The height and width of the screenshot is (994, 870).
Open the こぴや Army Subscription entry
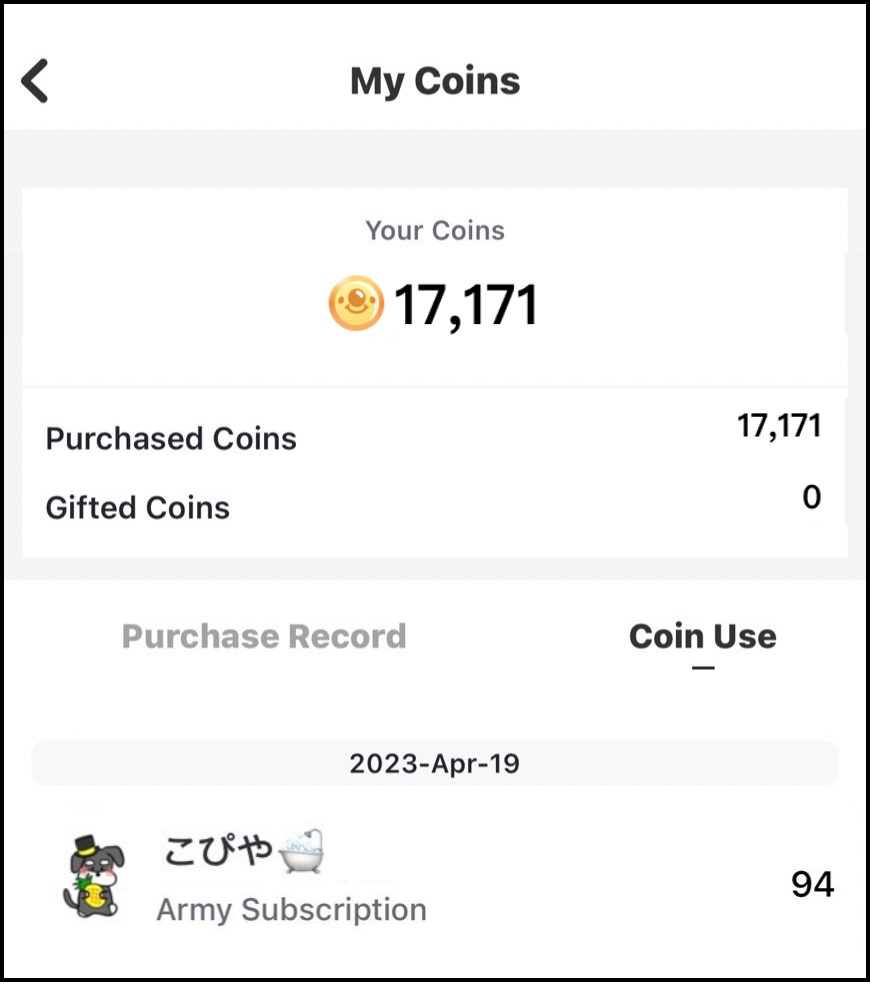coord(435,882)
